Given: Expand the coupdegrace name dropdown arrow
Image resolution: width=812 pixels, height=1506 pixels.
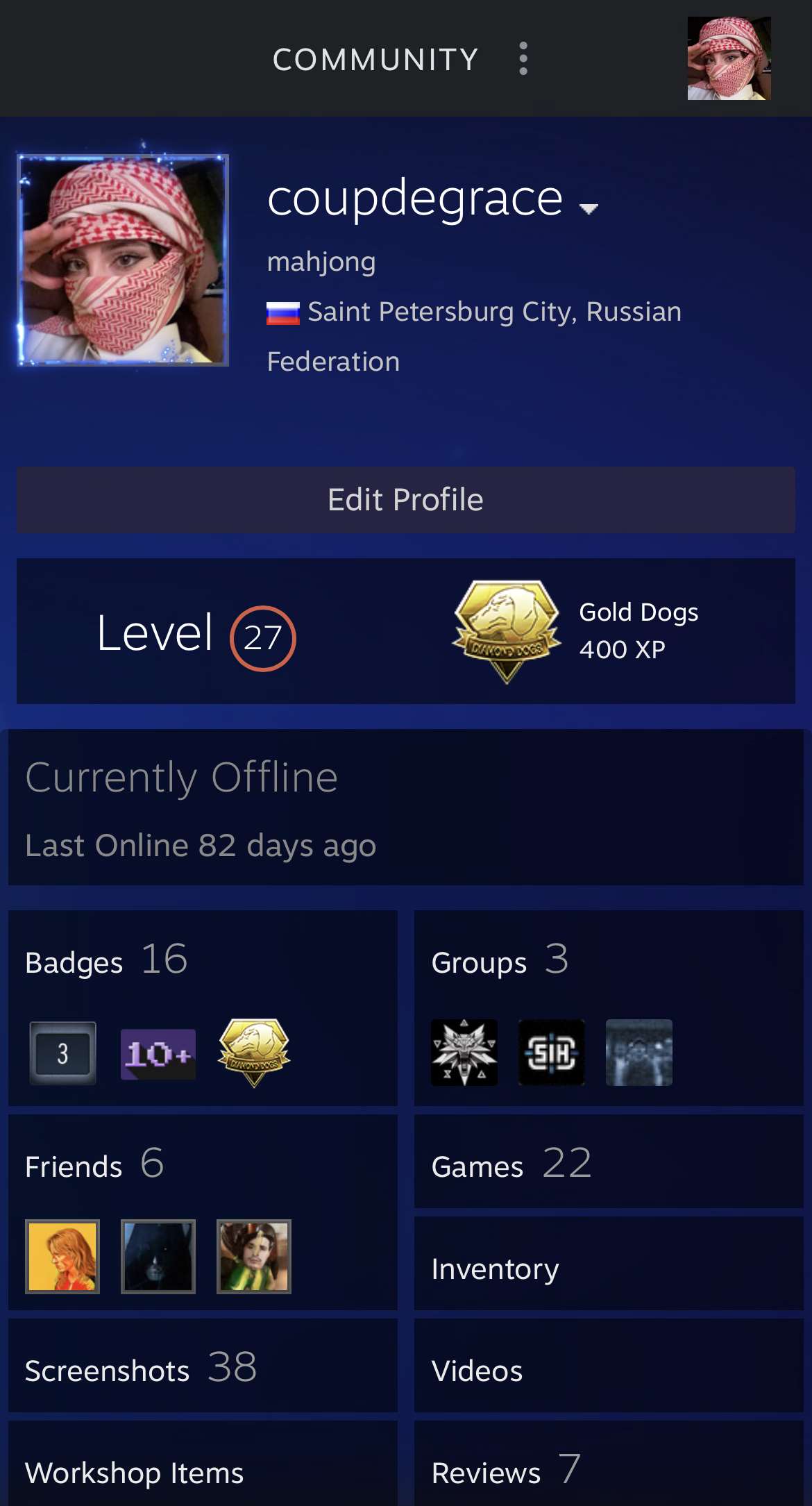Looking at the screenshot, I should [589, 208].
